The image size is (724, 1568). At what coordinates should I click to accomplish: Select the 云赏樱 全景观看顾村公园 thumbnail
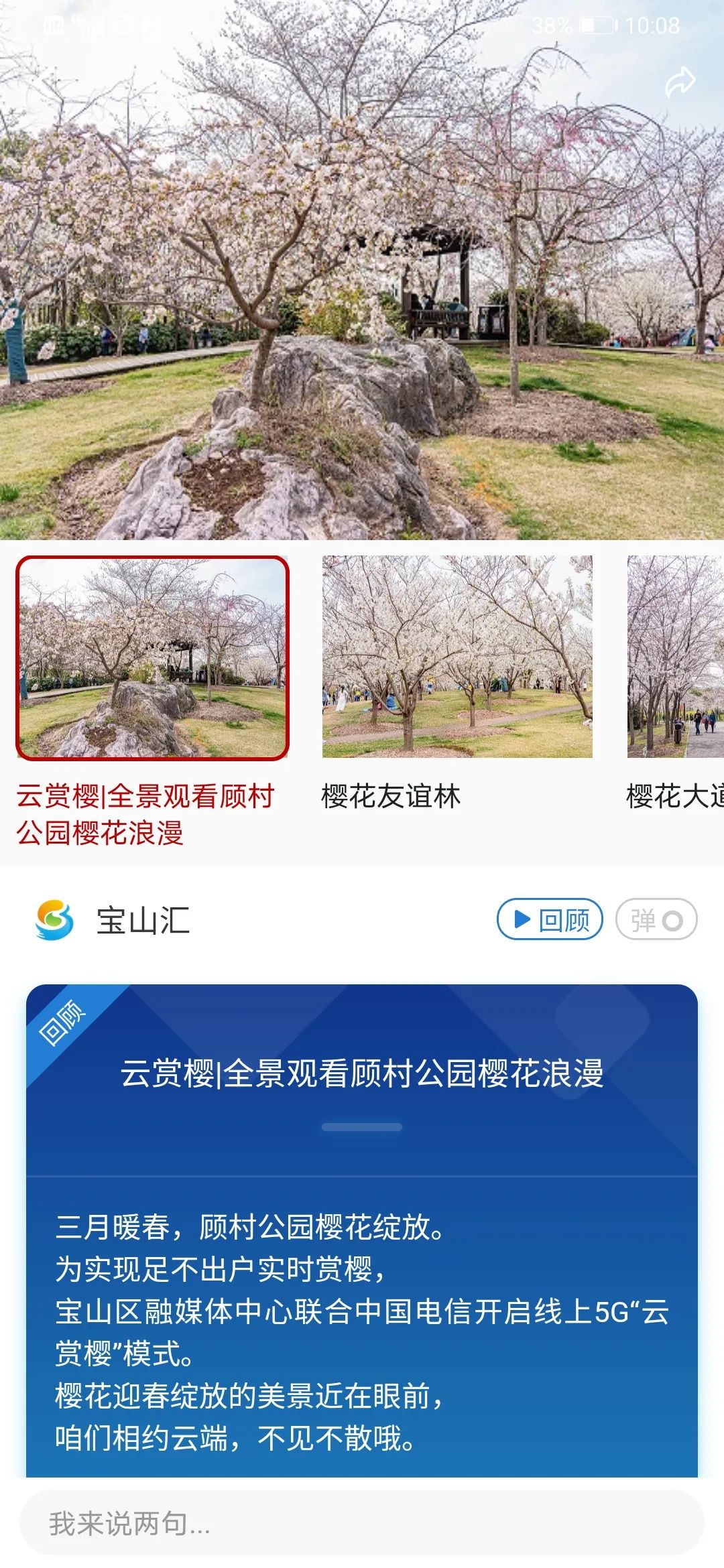[x=152, y=658]
